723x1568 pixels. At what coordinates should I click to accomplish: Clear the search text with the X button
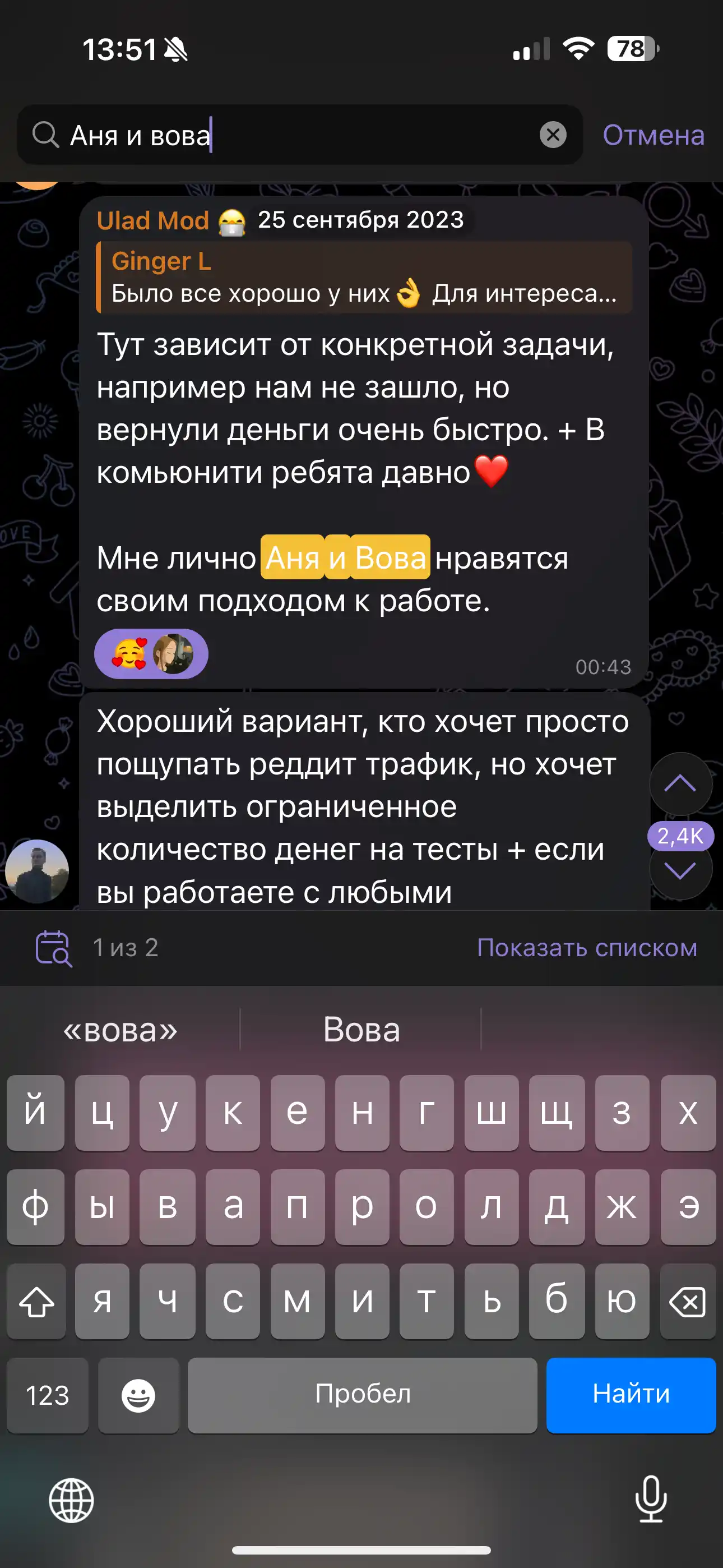coord(553,135)
